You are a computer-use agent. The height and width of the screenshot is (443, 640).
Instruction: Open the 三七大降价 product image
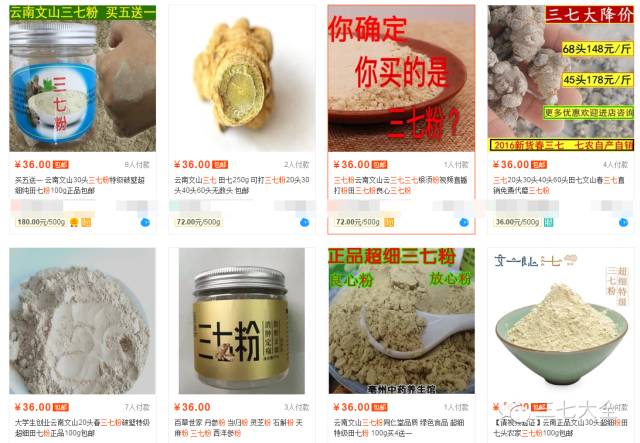coord(560,78)
